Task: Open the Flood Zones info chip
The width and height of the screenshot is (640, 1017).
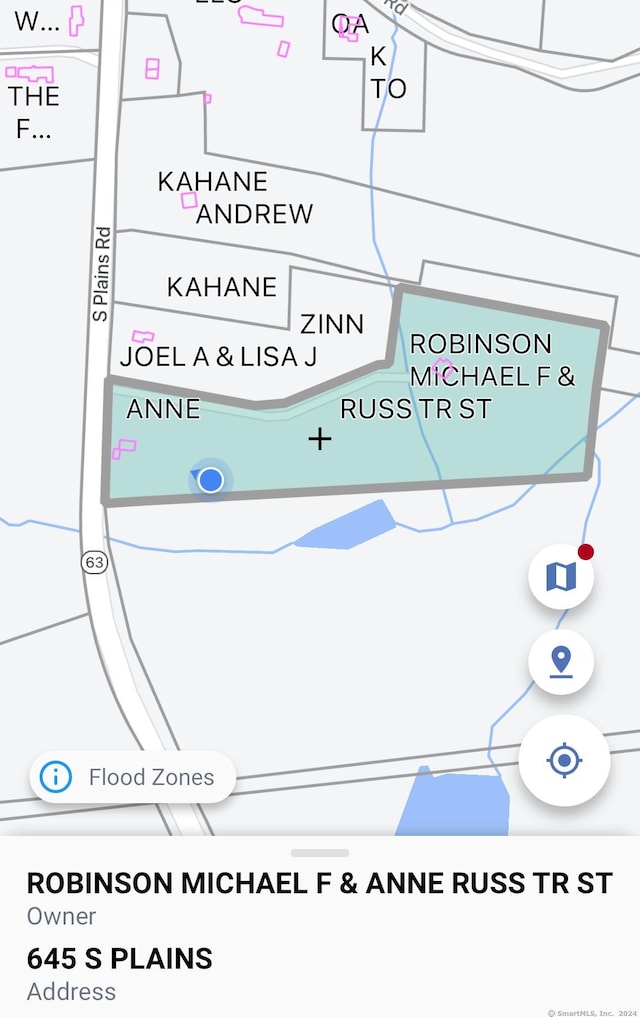Action: pyautogui.click(x=133, y=777)
